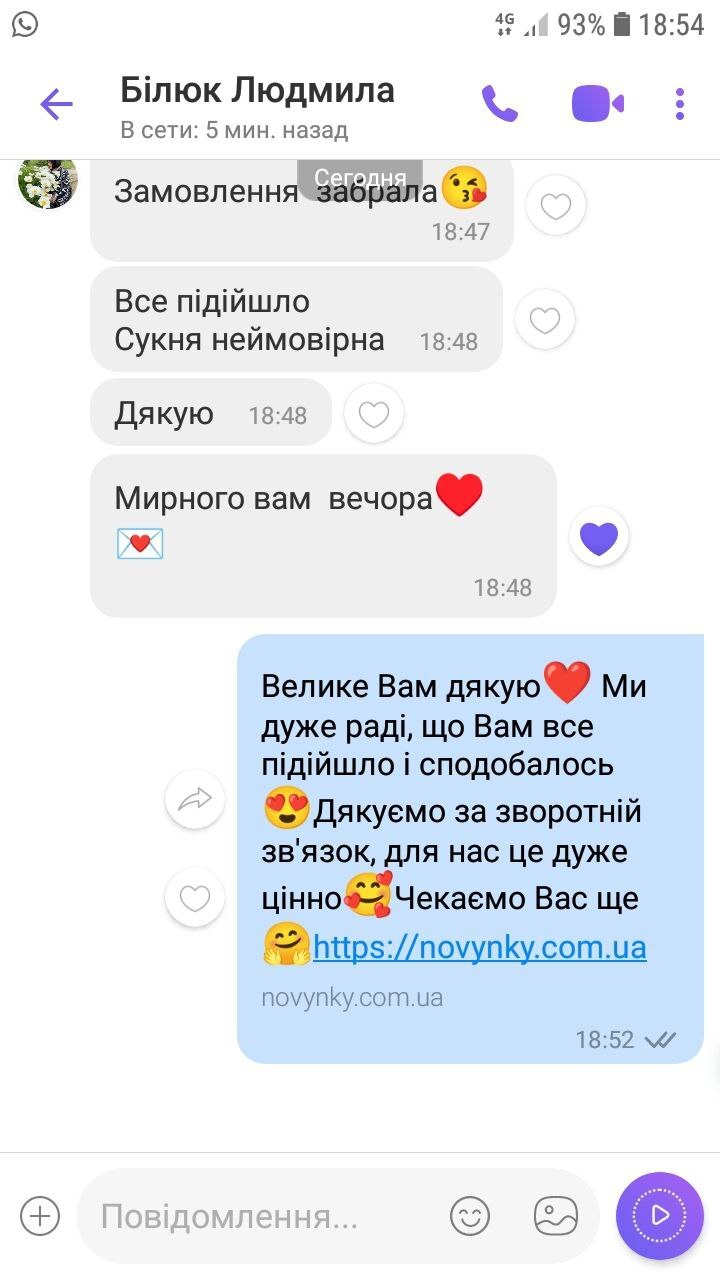This screenshot has width=720, height=1280.
Task: Open contact info from name Білюк Людмила
Action: [x=257, y=92]
